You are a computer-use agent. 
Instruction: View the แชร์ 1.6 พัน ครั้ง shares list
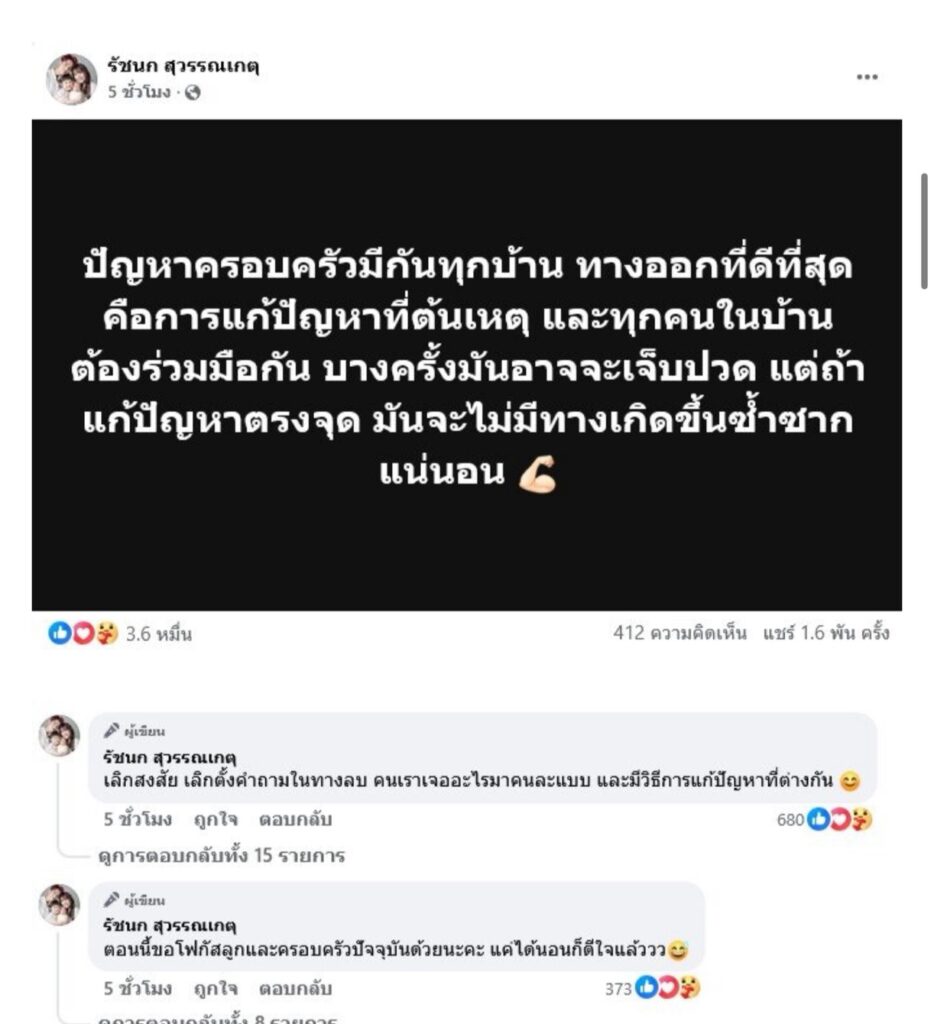click(x=826, y=633)
